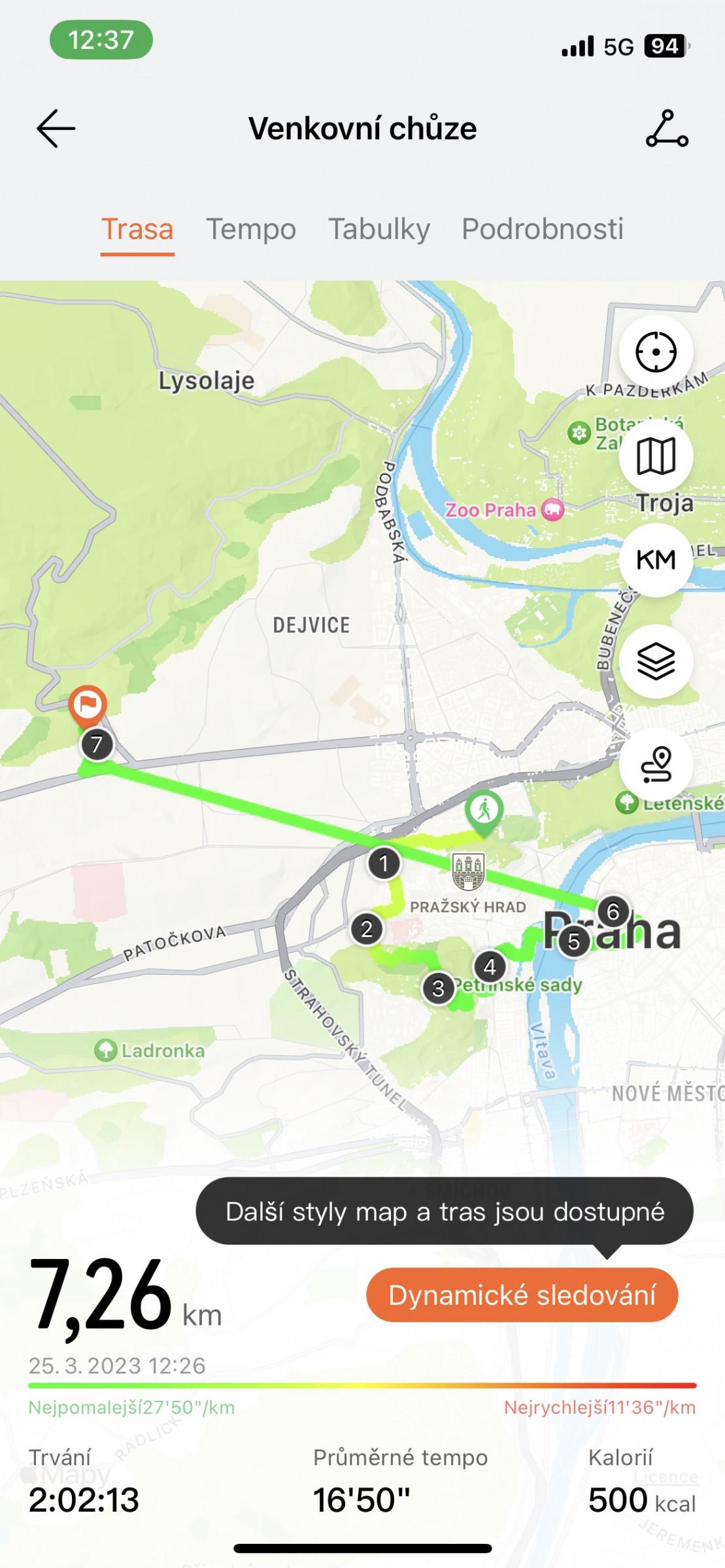Toggle the KM markers button
725x1568 pixels.
(x=656, y=559)
